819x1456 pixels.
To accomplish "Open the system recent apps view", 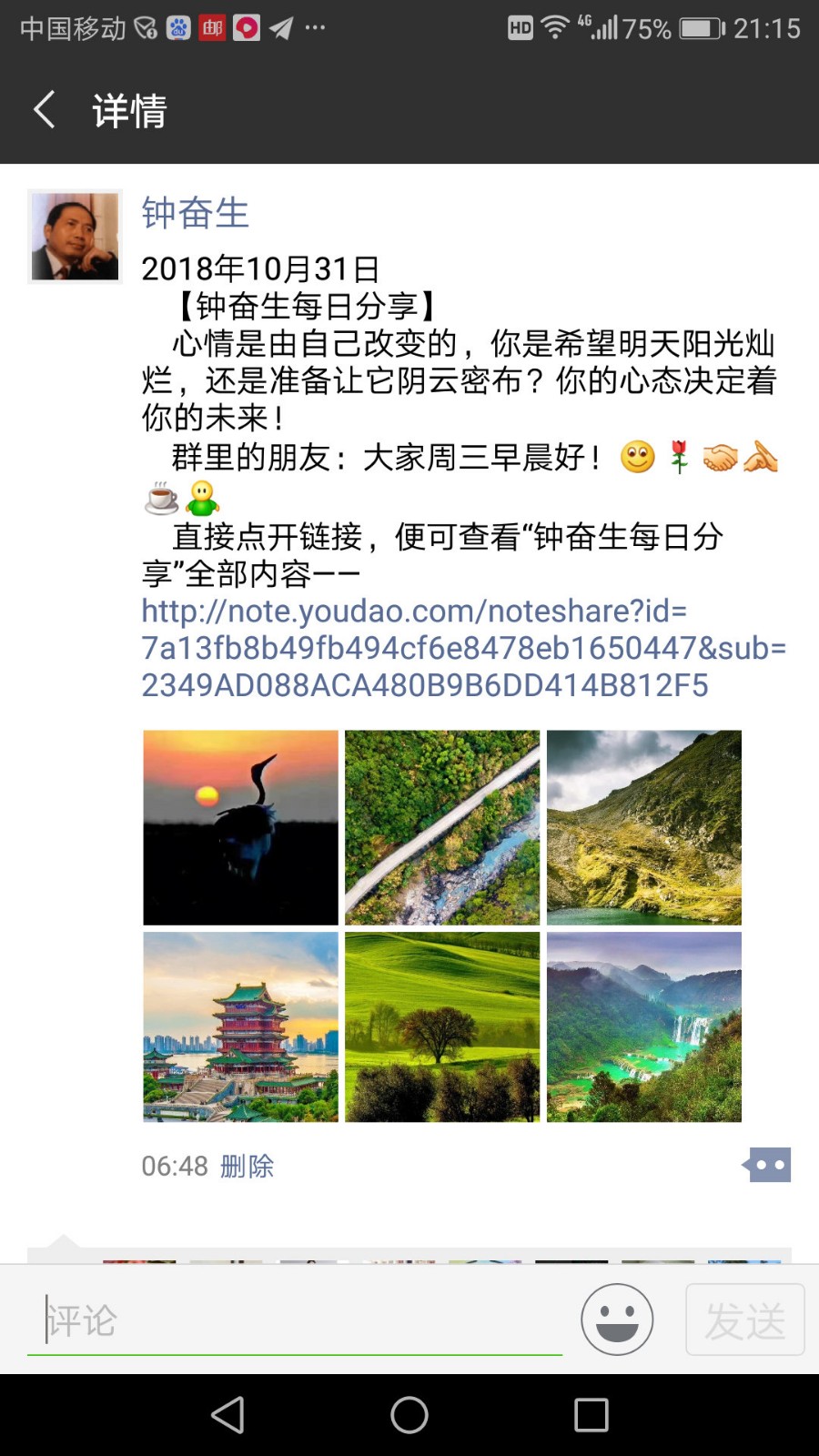I will click(591, 1415).
